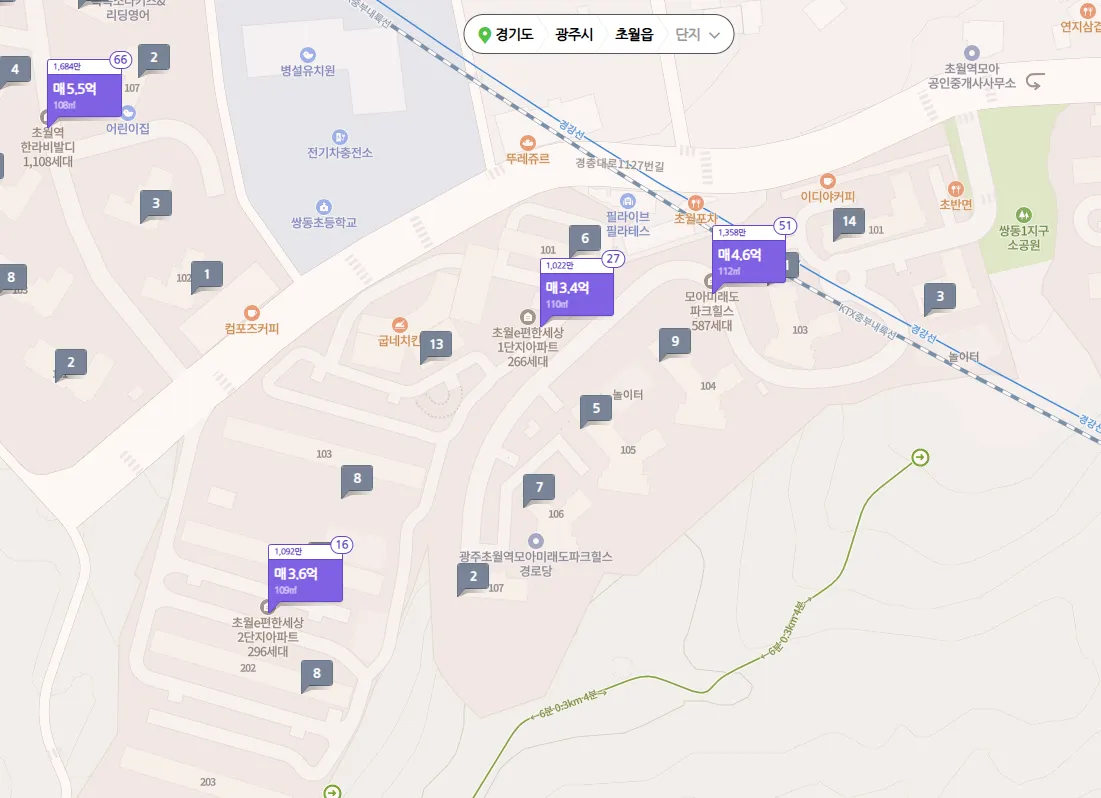Select 초월읍 in the location breadcrumb
This screenshot has width=1101, height=798.
(634, 35)
